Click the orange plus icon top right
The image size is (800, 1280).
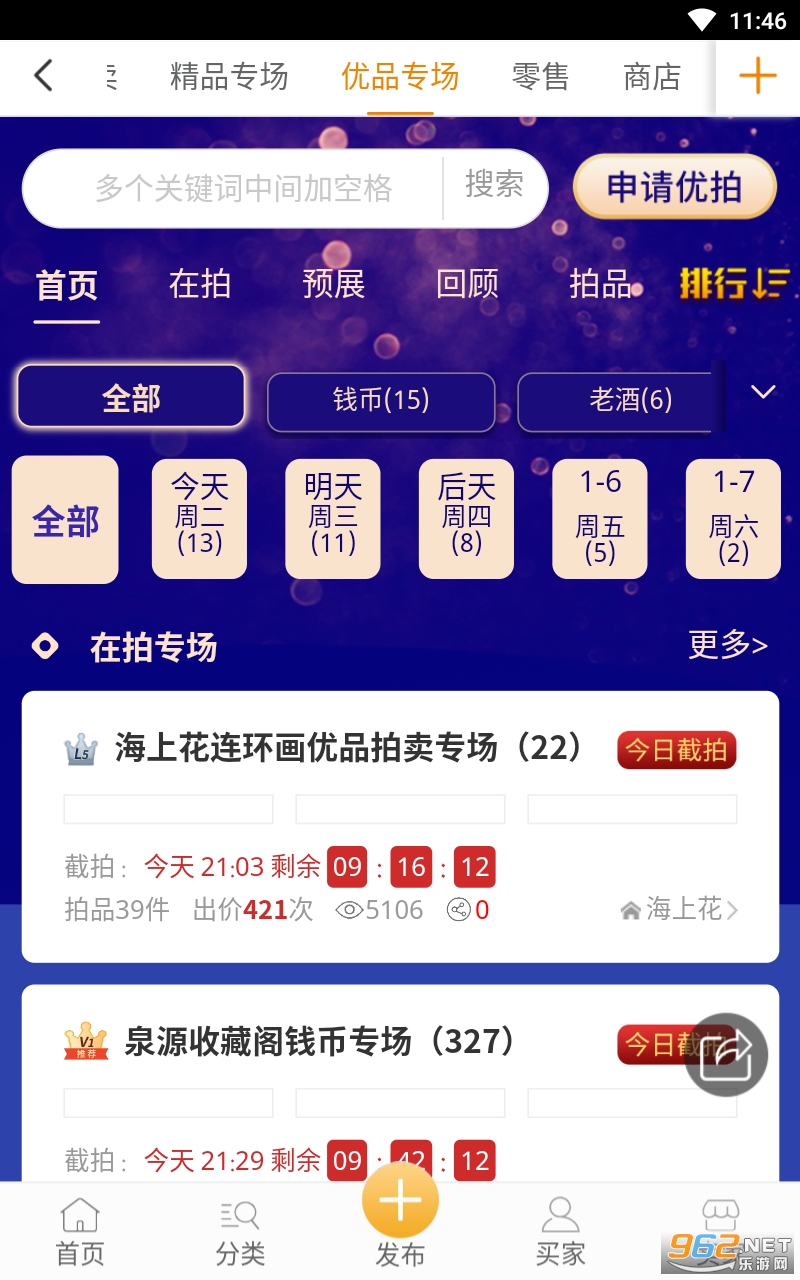(757, 76)
